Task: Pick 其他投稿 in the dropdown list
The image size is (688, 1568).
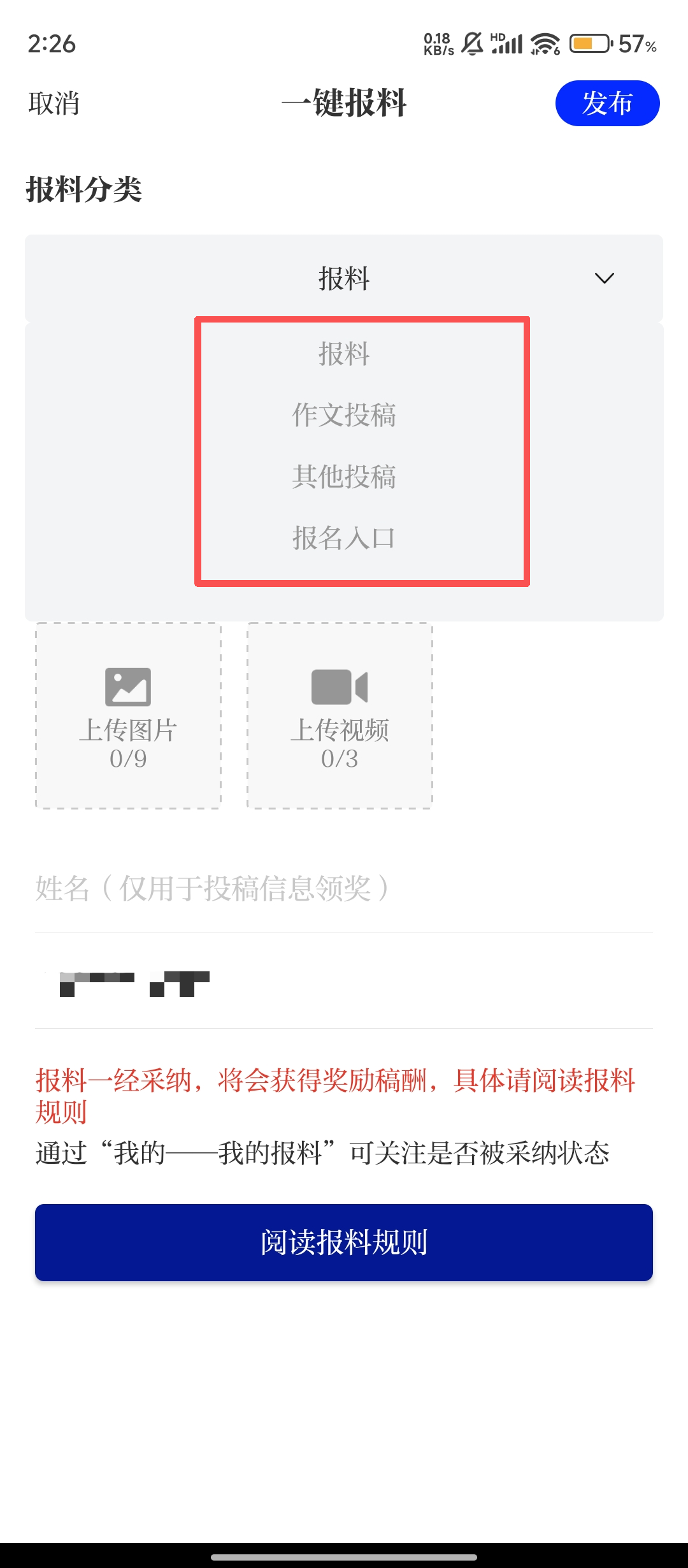Action: coord(344,477)
